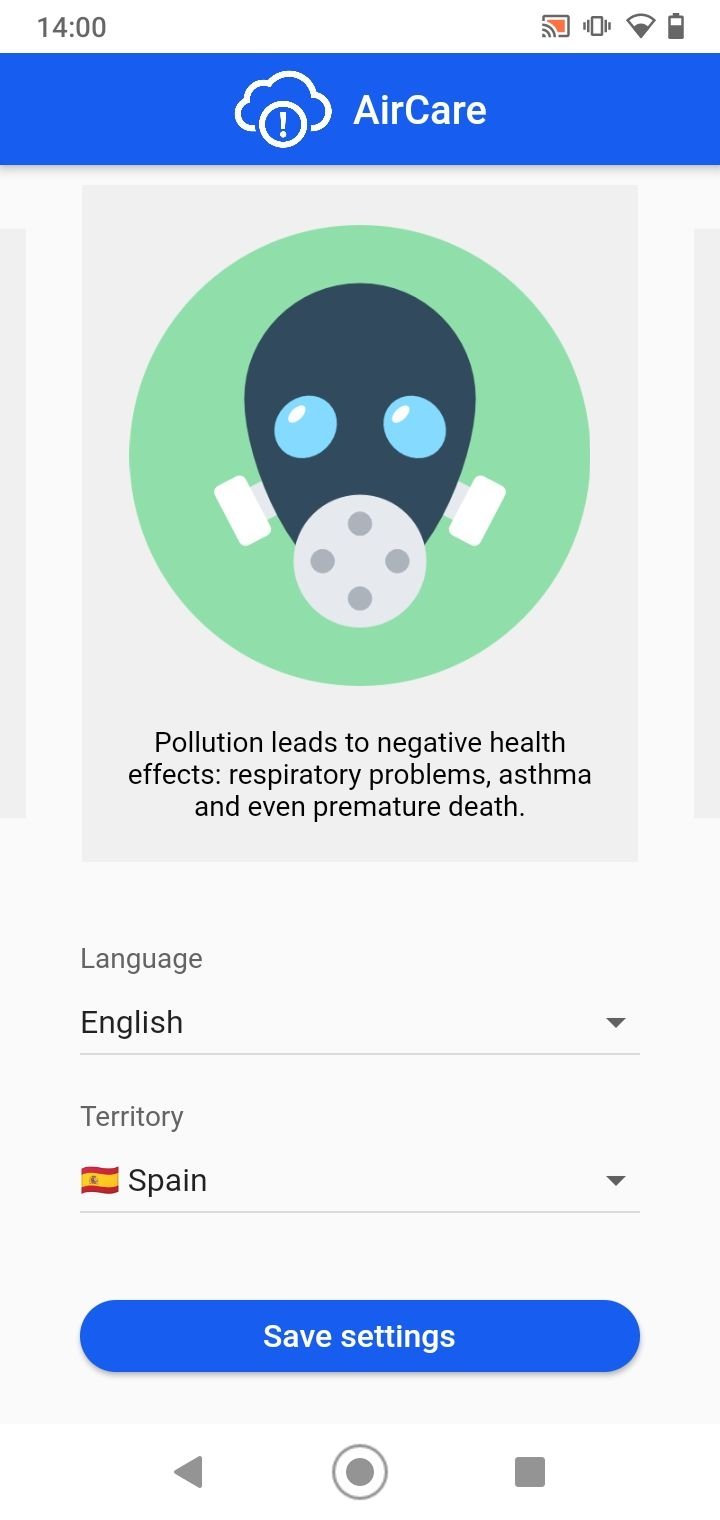This screenshot has width=720, height=1520.
Task: Open the Language dropdown showing English
Action: coord(359,1022)
